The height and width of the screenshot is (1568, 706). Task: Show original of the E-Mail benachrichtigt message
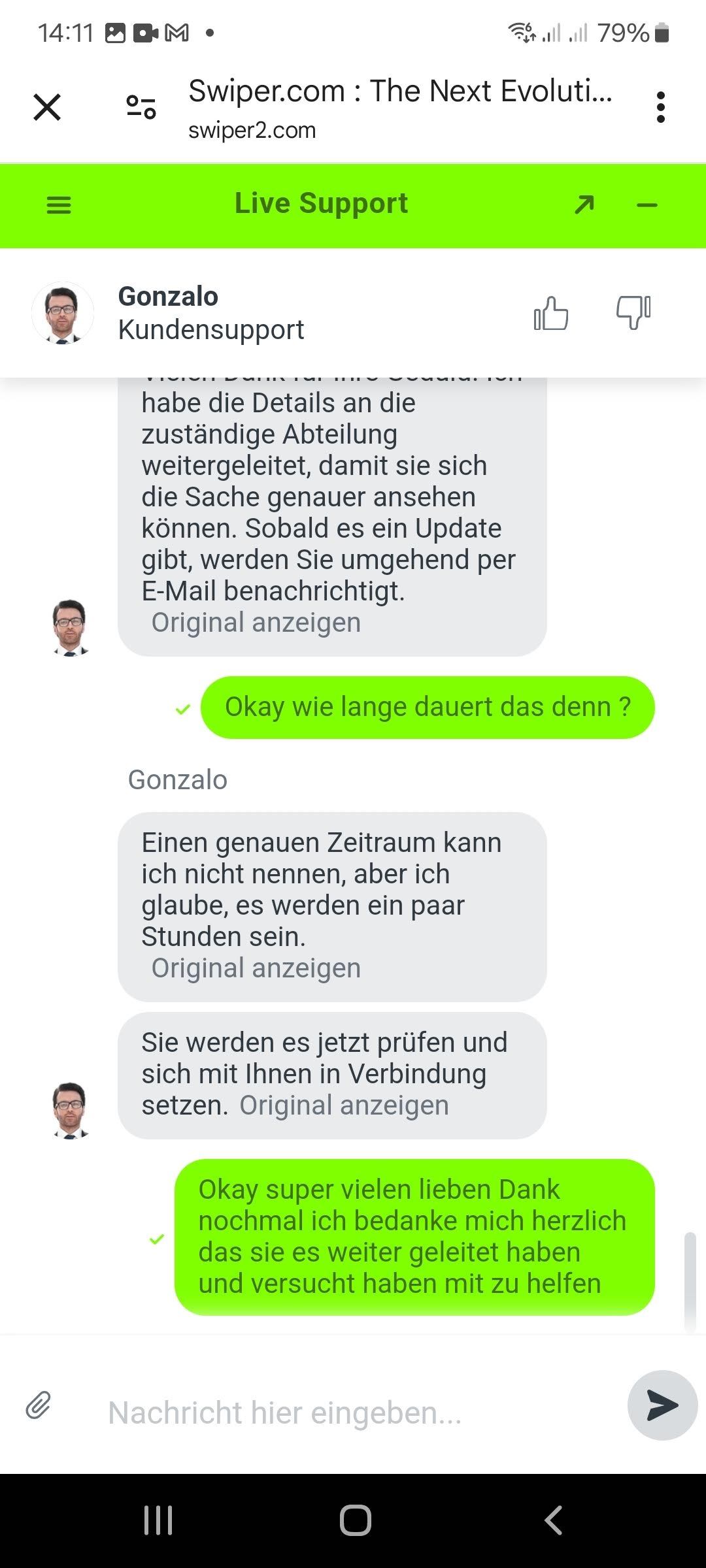(256, 623)
